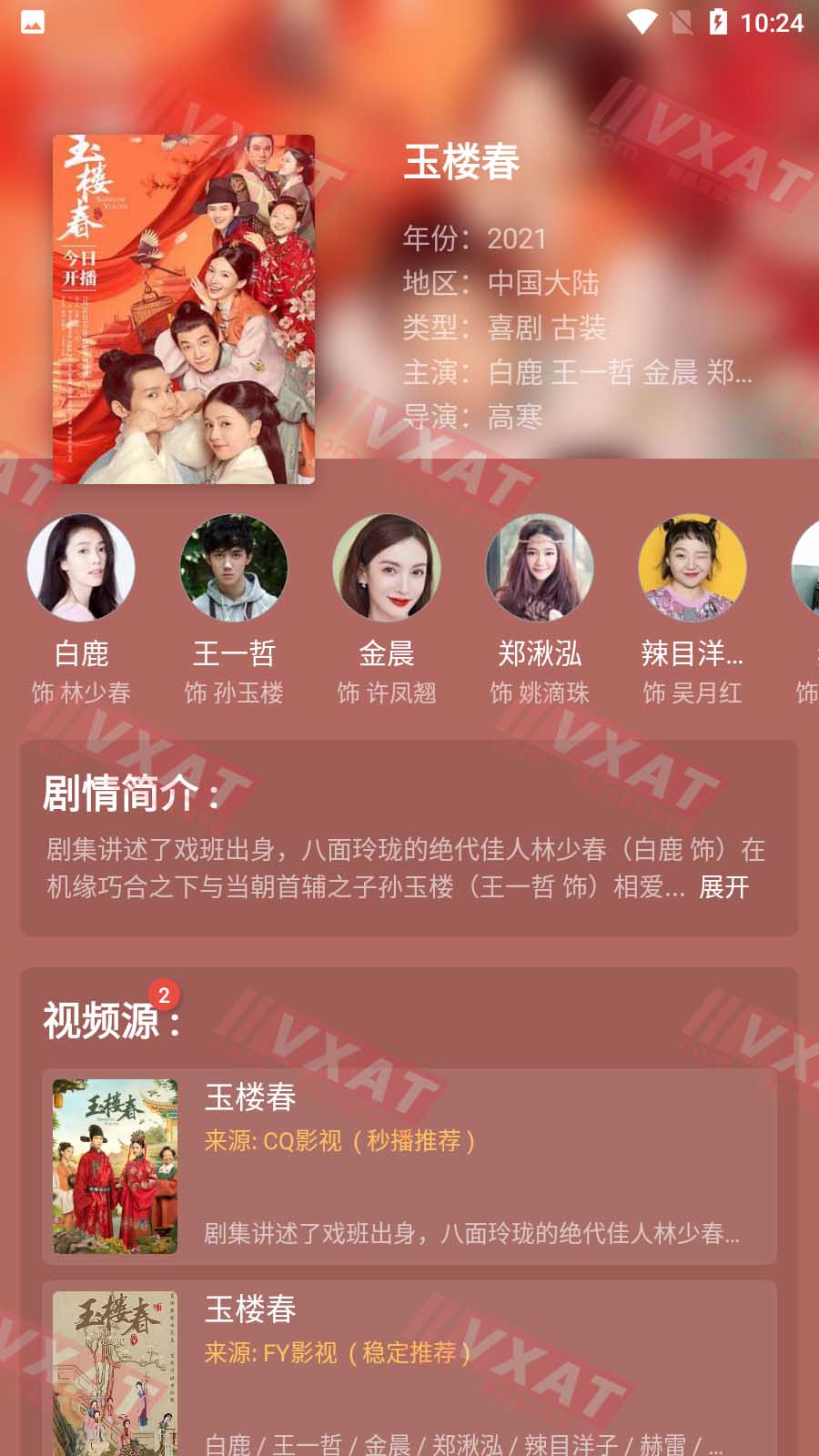Open actor 白鹿's profile
The width and height of the screenshot is (819, 1456).
pos(81,568)
